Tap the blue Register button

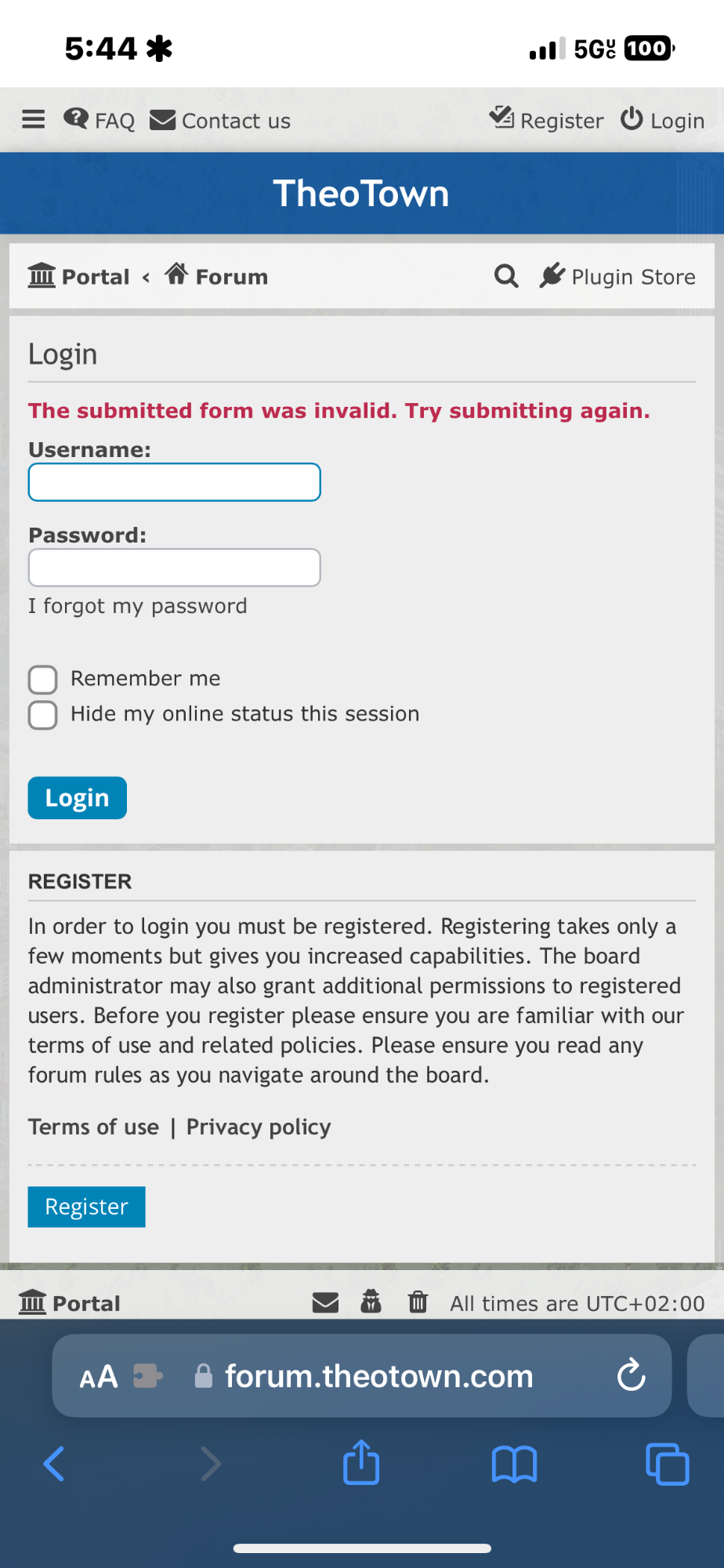click(x=87, y=1207)
